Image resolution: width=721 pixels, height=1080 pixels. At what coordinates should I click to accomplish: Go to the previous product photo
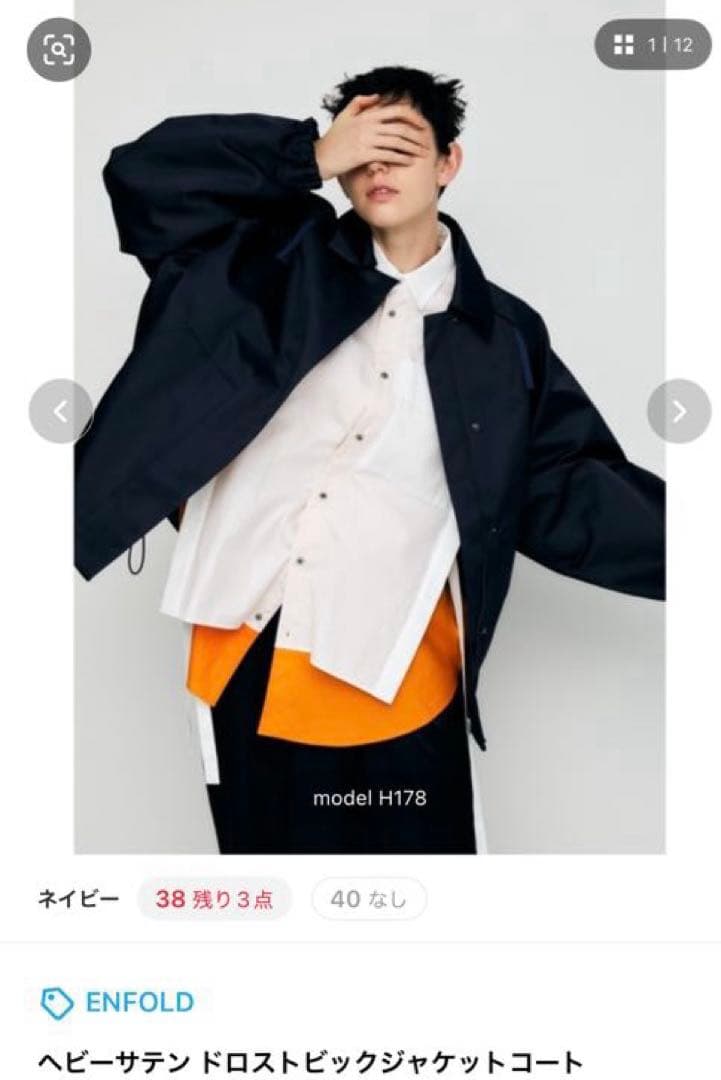pyautogui.click(x=60, y=411)
